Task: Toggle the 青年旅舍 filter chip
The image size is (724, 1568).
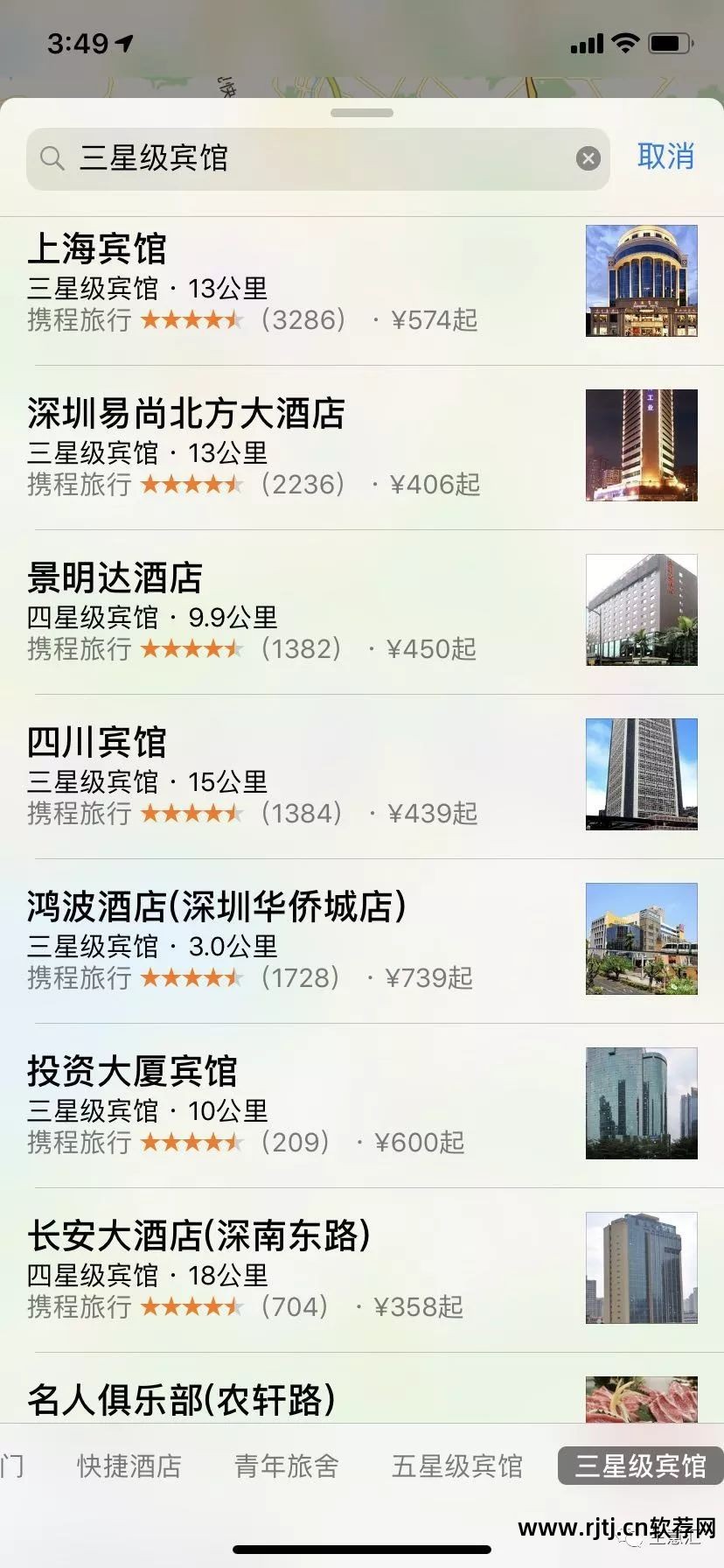Action: 287,1466
